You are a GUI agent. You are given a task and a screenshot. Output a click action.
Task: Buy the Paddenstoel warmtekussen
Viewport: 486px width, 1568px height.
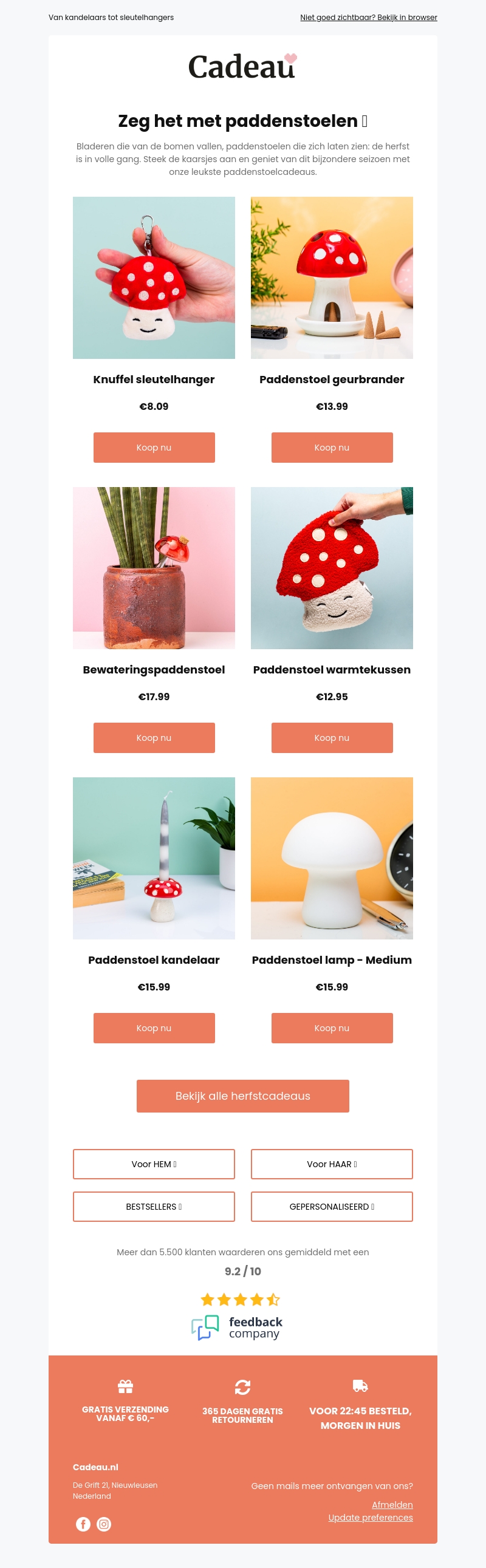(x=331, y=738)
